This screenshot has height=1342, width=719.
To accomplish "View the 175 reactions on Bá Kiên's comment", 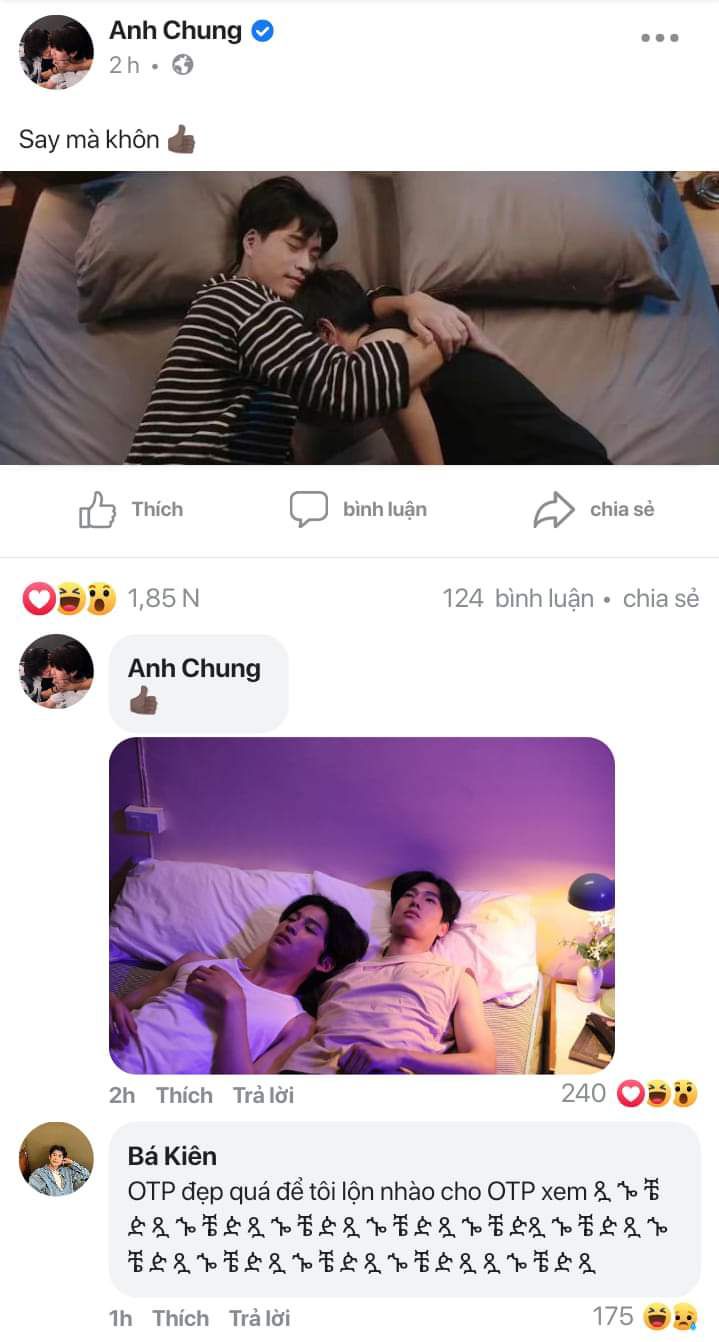I will tap(645, 1317).
